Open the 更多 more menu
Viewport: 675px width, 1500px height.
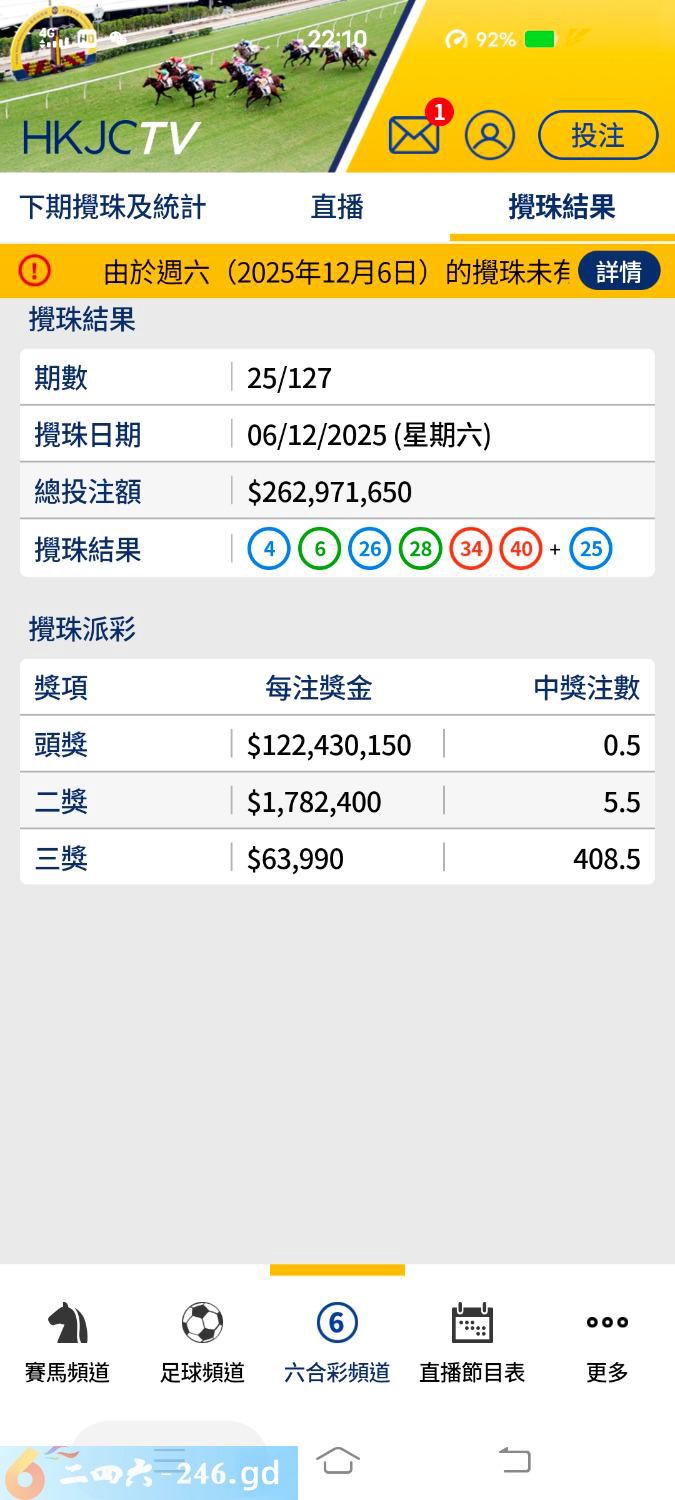(x=607, y=1342)
